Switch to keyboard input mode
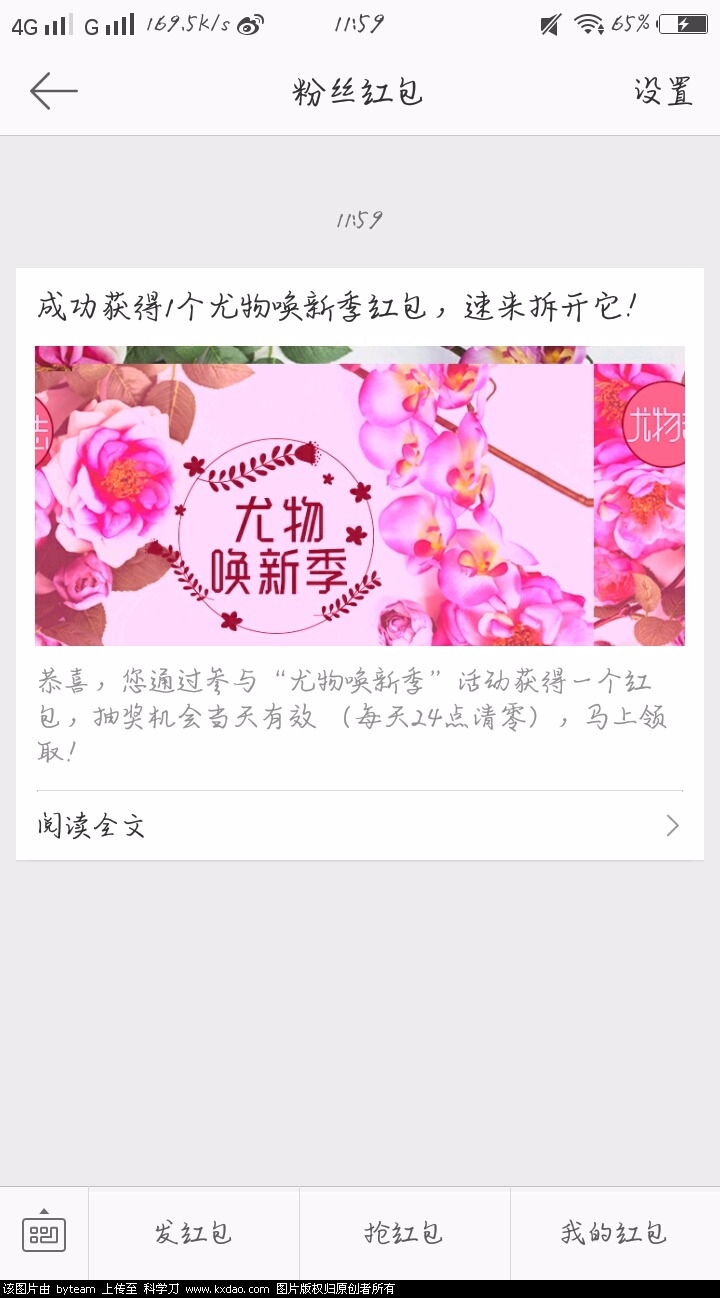This screenshot has height=1298, width=720. (x=44, y=1233)
